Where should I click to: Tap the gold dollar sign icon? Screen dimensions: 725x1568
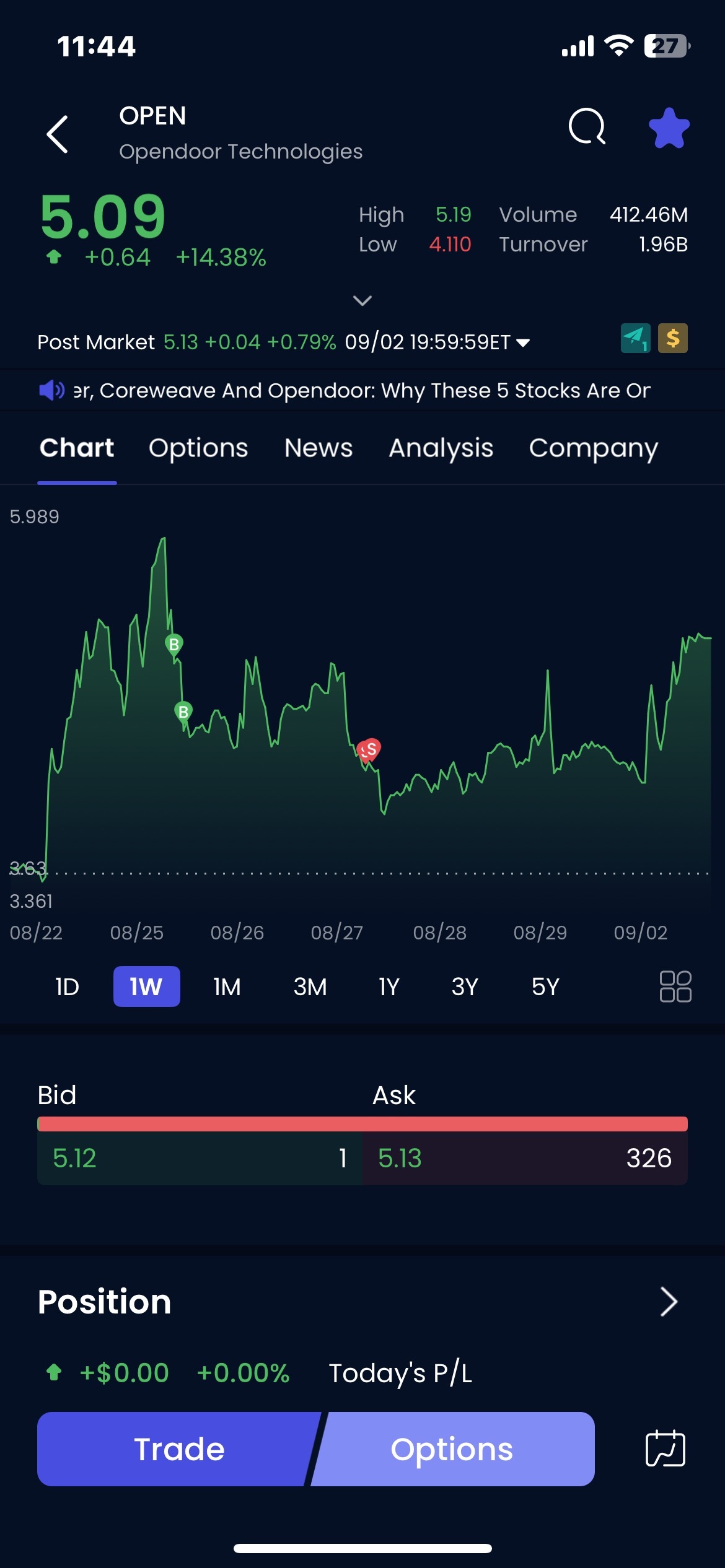click(673, 338)
